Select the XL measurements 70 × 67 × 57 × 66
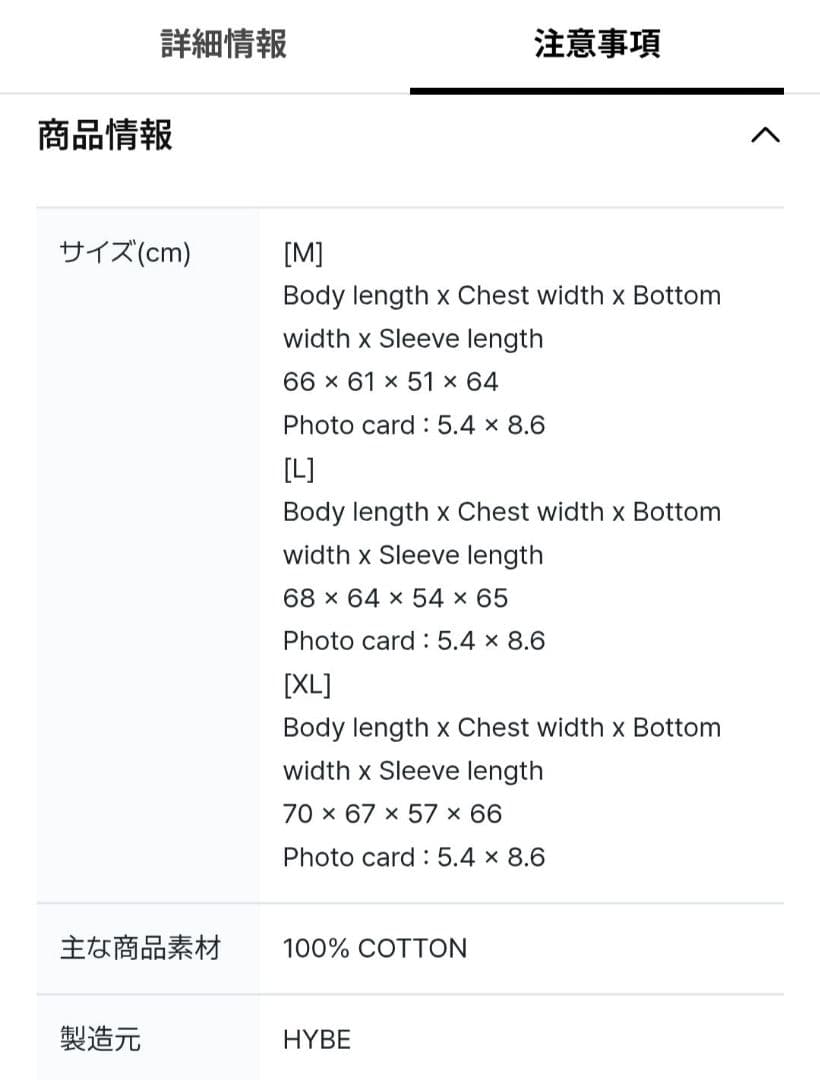This screenshot has height=1080, width=820. pos(390,813)
